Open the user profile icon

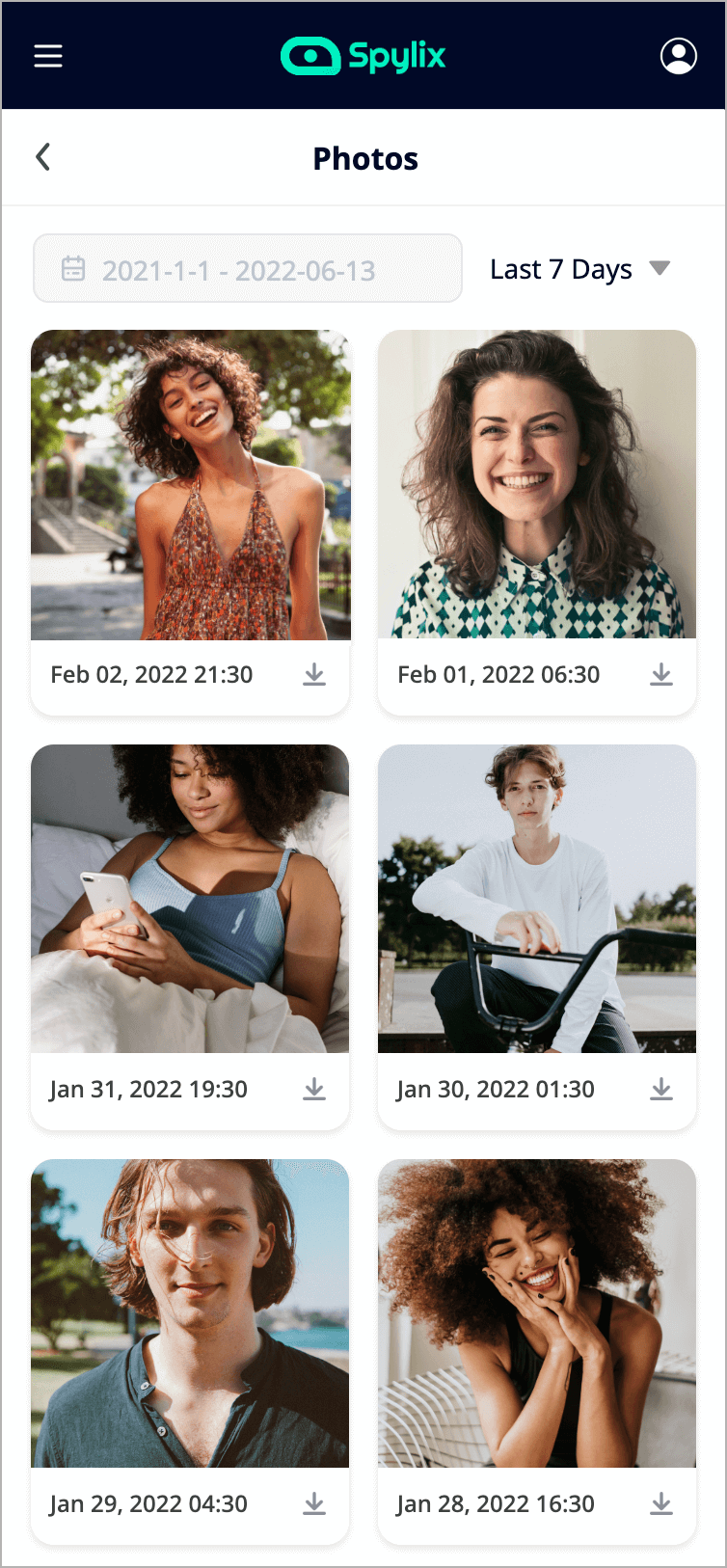click(678, 56)
